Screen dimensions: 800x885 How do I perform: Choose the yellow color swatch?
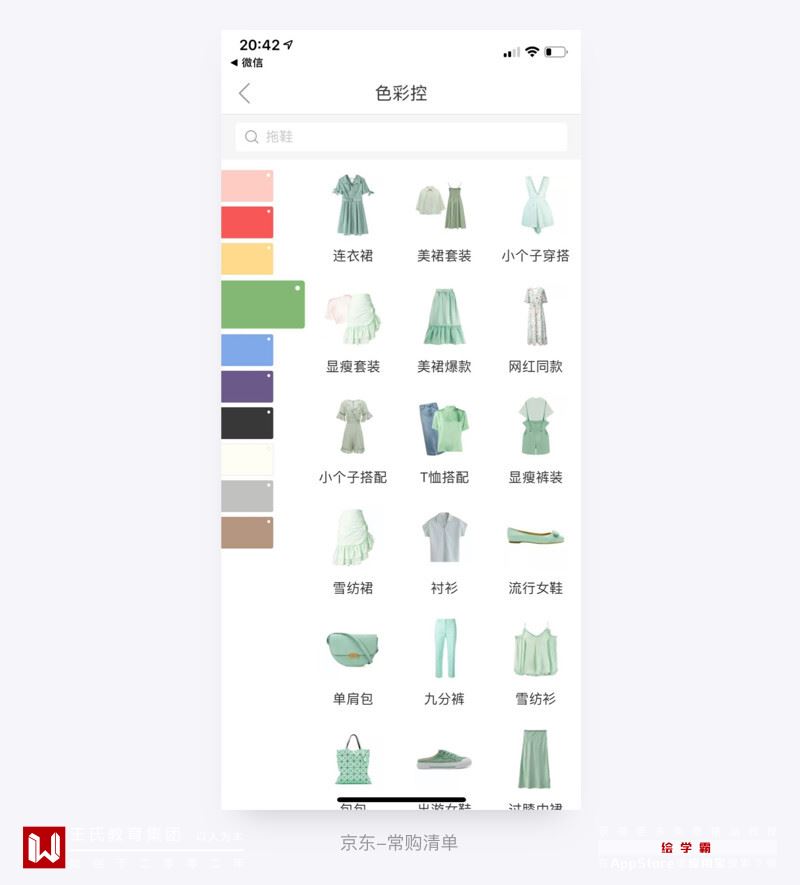pyautogui.click(x=246, y=259)
